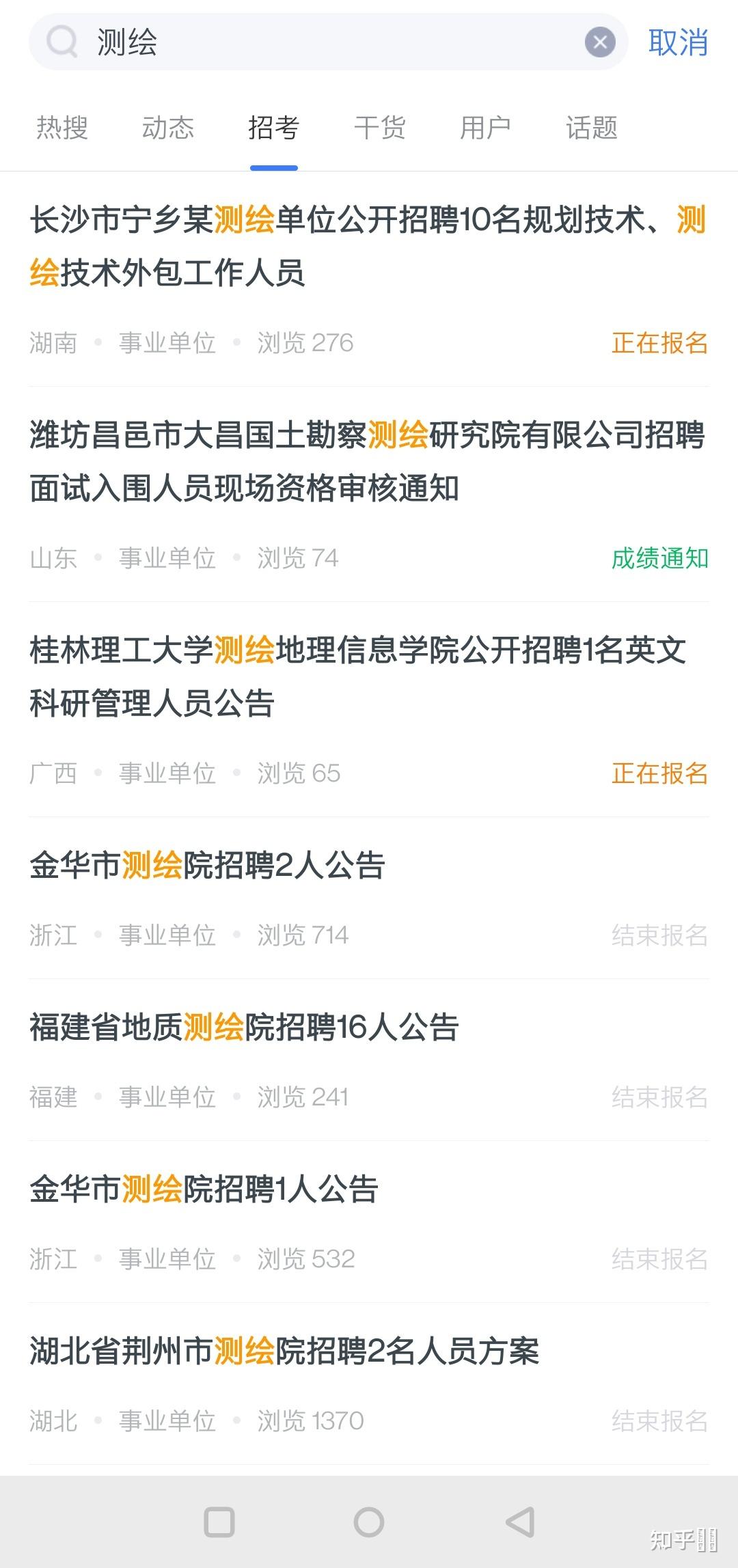The image size is (738, 1568).
Task: Switch to the 干货 tab
Action: 380,128
